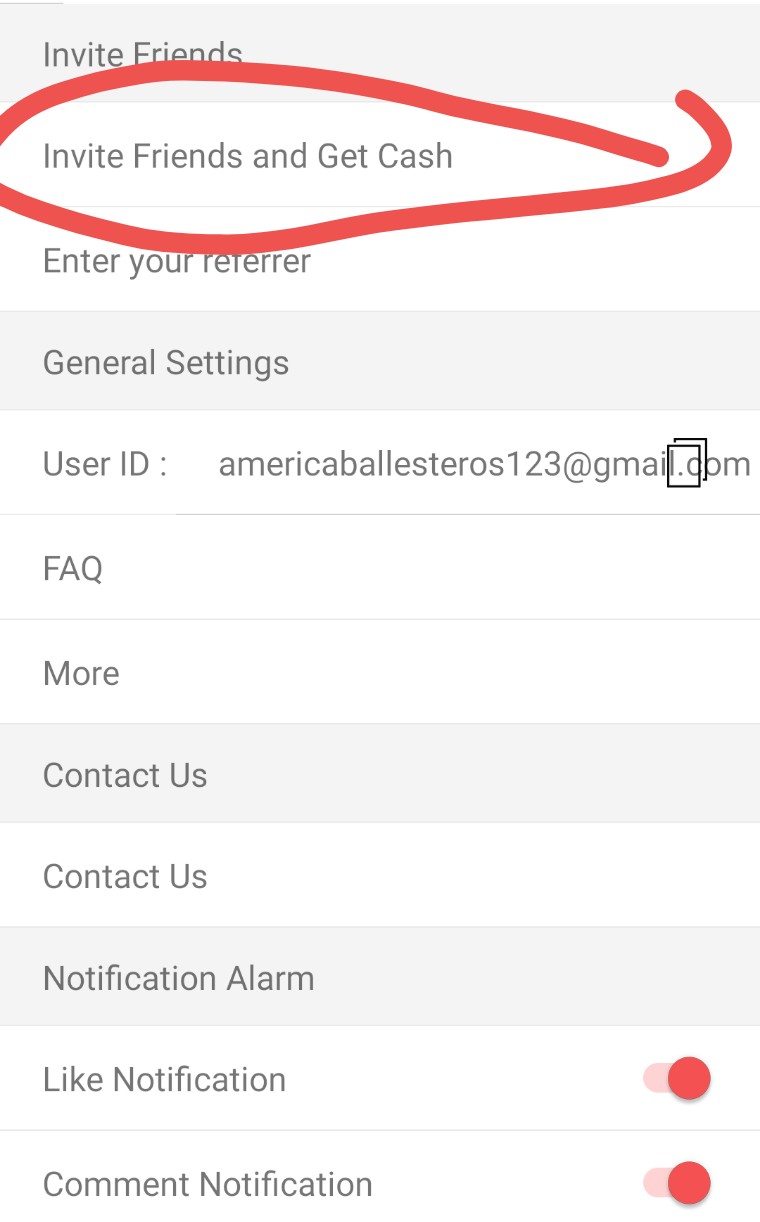Open Enter your referrer row
The width and height of the screenshot is (760, 1222).
(x=177, y=261)
